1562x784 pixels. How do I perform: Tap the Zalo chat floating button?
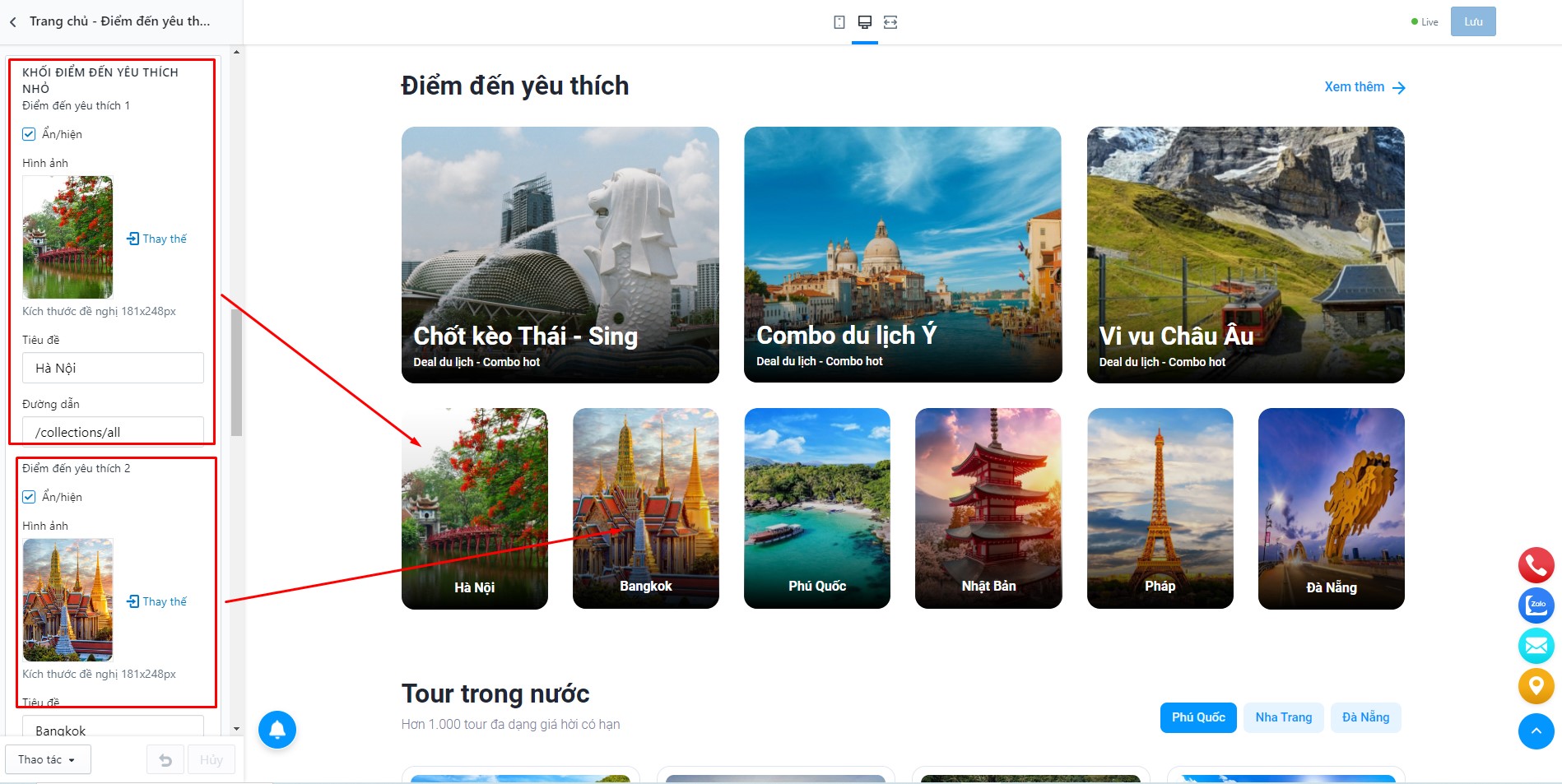(1536, 605)
